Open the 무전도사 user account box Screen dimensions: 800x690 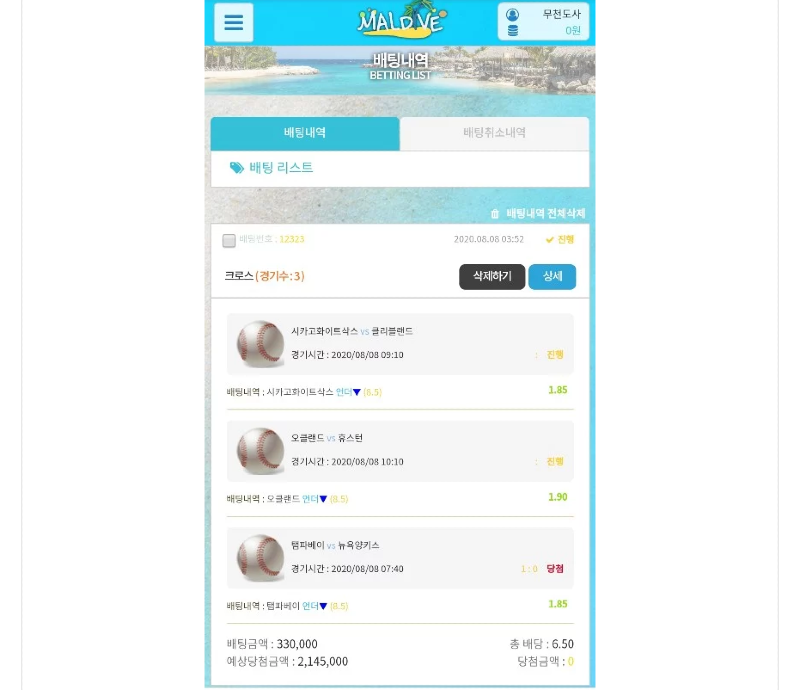pyautogui.click(x=543, y=22)
